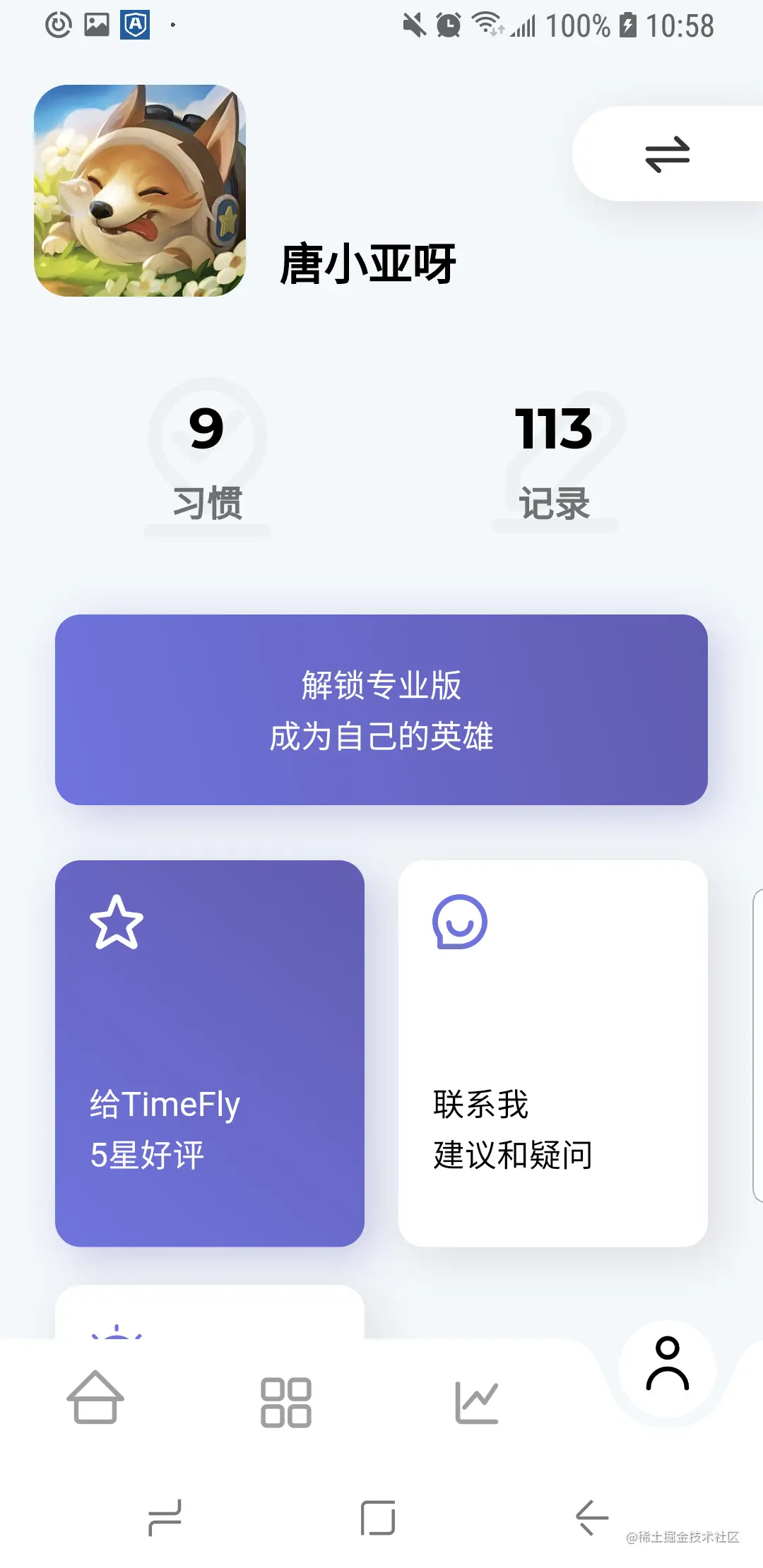The width and height of the screenshot is (763, 1568).
Task: Go back with the system back button
Action: [592, 1517]
